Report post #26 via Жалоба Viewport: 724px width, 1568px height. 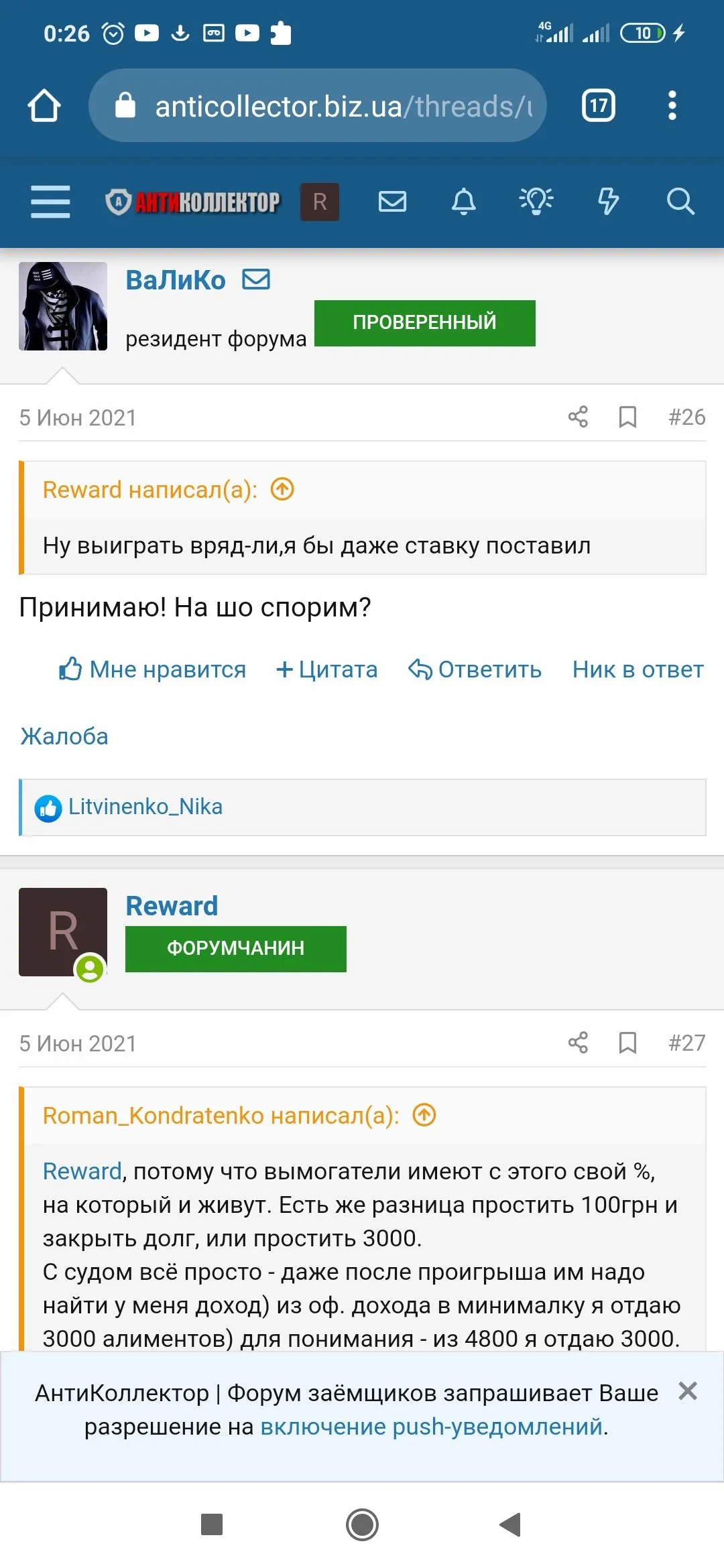coord(64,736)
